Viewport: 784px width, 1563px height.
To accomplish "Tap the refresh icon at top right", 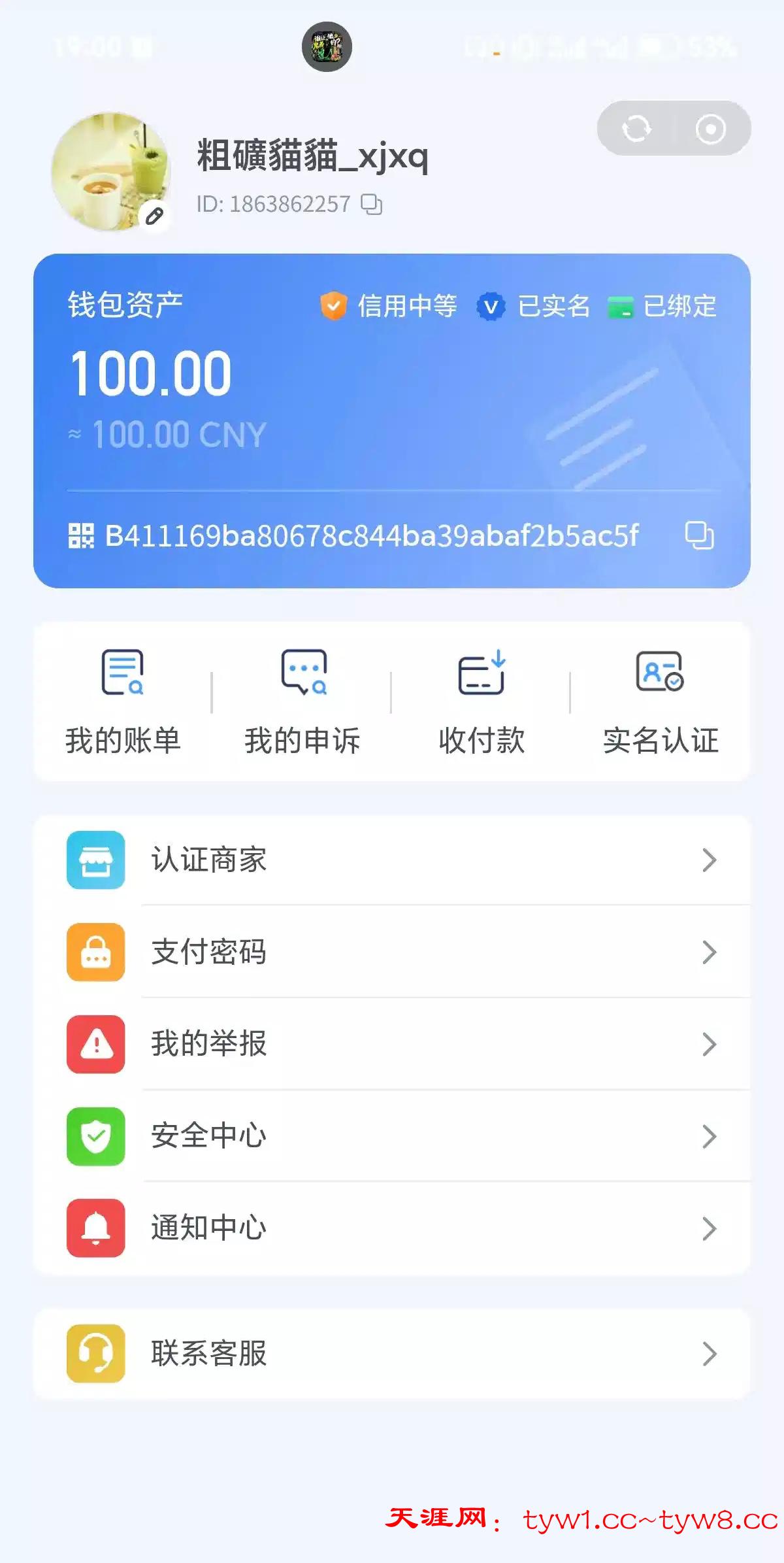I will [x=636, y=128].
